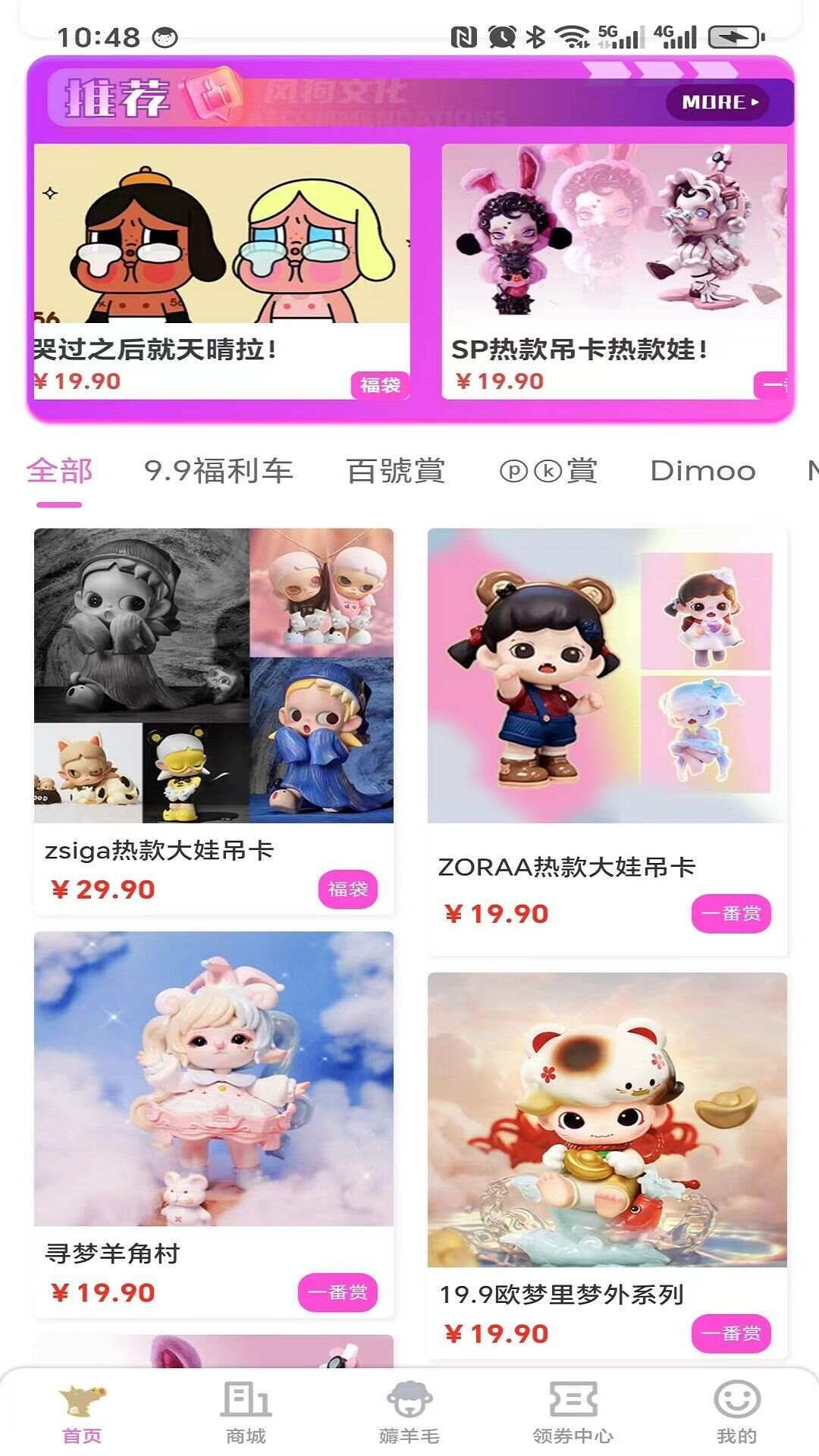Tap the MORE button in the 推荐 banner
Image resolution: width=819 pixels, height=1456 pixels.
point(717,102)
